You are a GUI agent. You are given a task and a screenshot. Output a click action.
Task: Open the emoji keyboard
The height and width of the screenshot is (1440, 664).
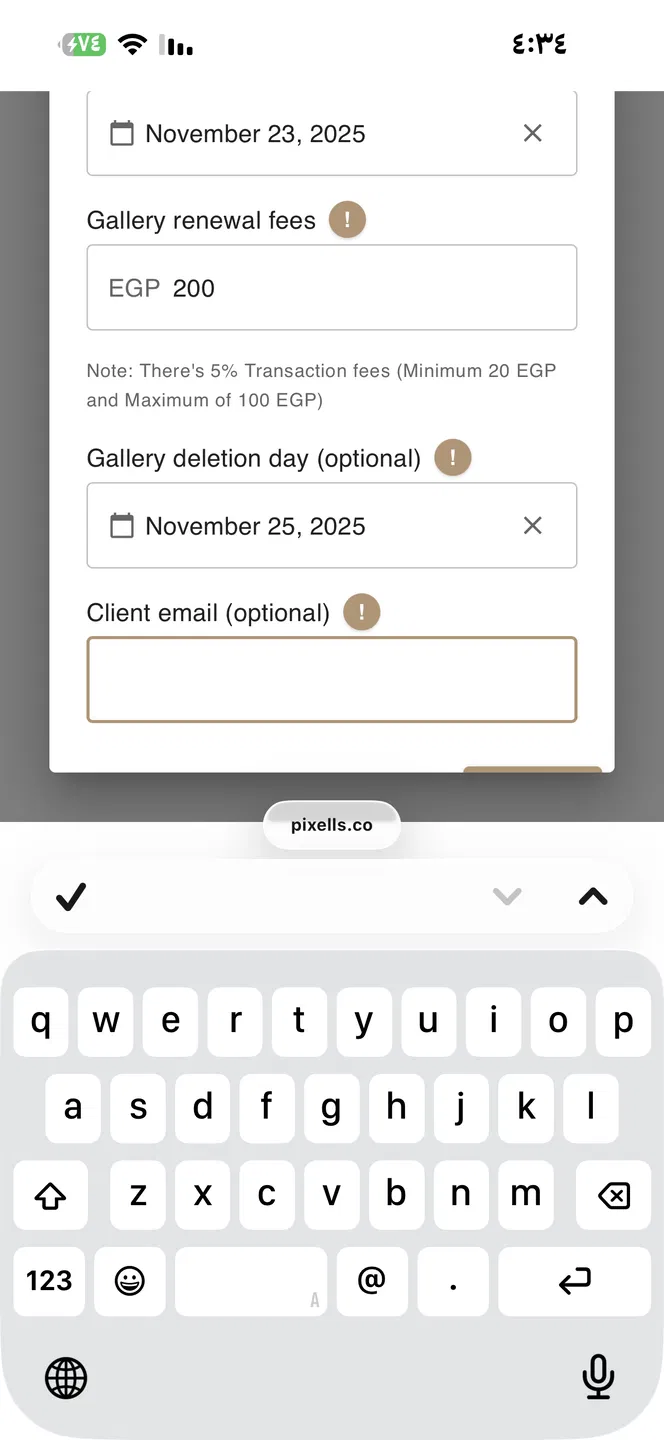(129, 1281)
